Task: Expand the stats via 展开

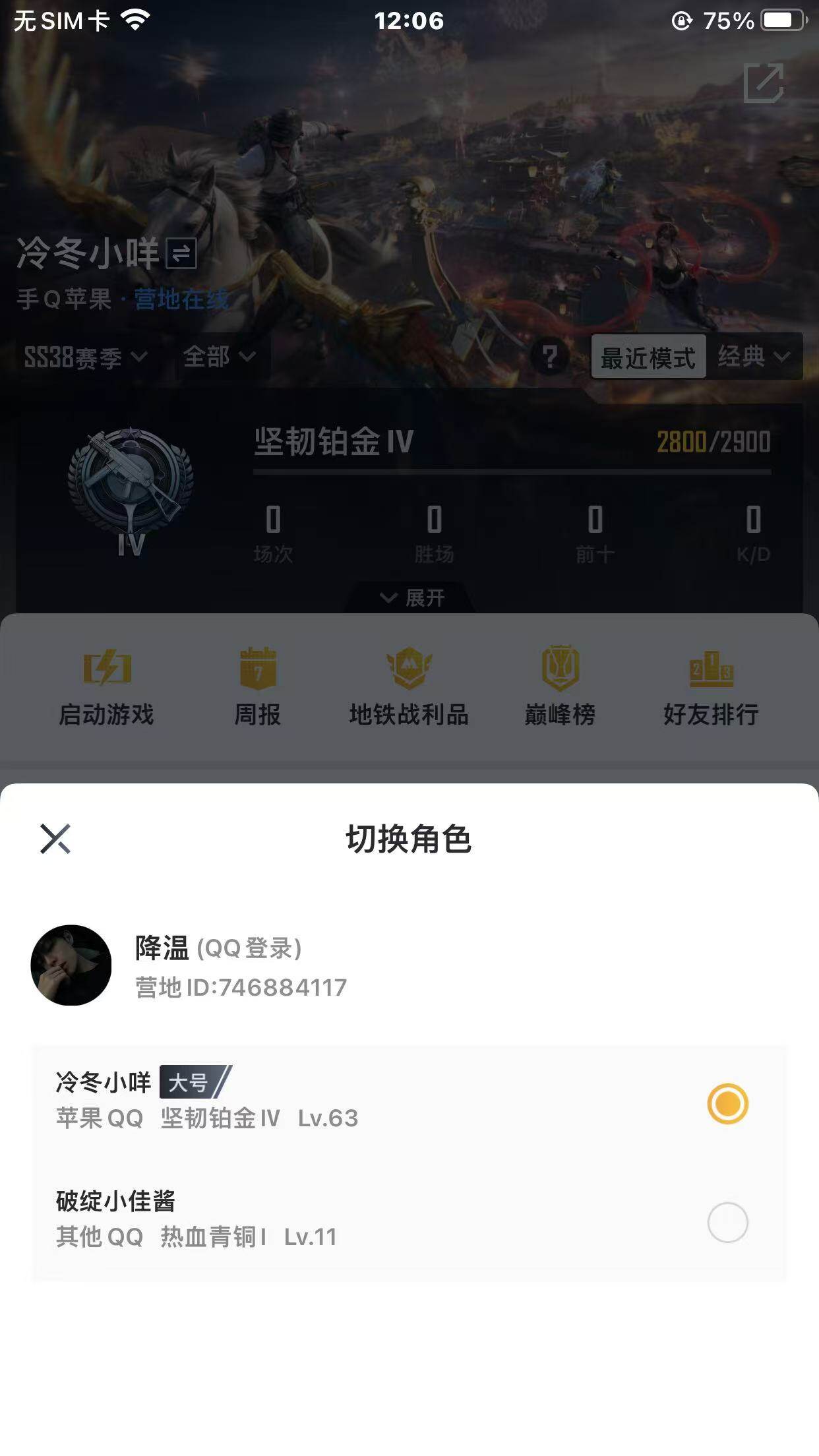Action: 409,599
